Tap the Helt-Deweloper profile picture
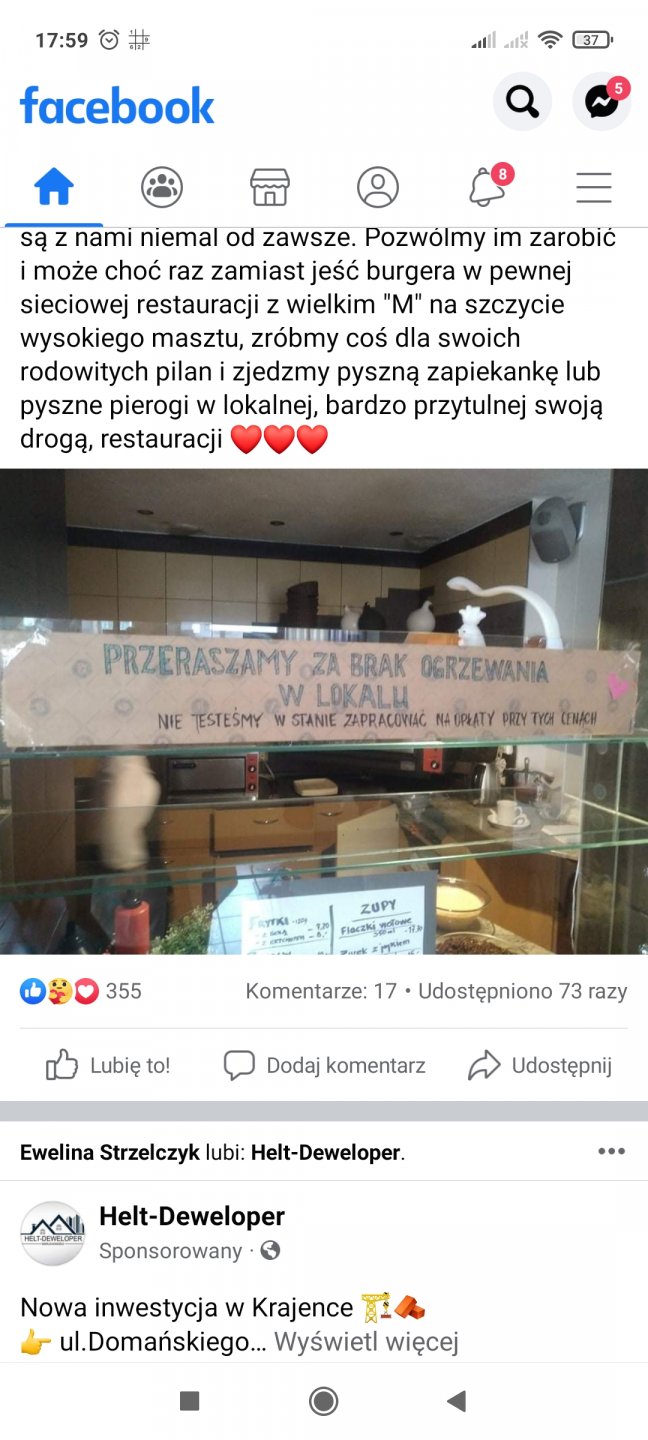648x1440 pixels. (53, 1233)
